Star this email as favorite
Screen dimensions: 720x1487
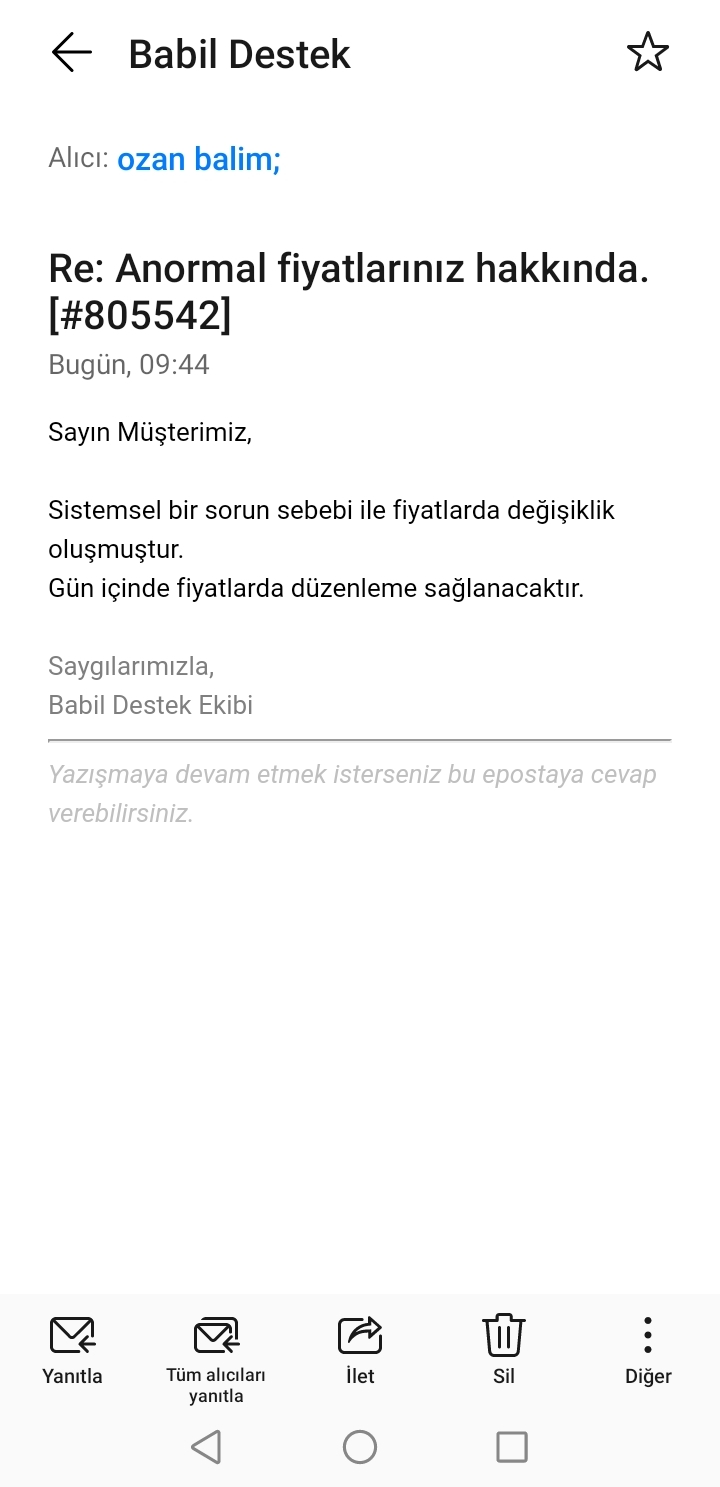coord(647,53)
